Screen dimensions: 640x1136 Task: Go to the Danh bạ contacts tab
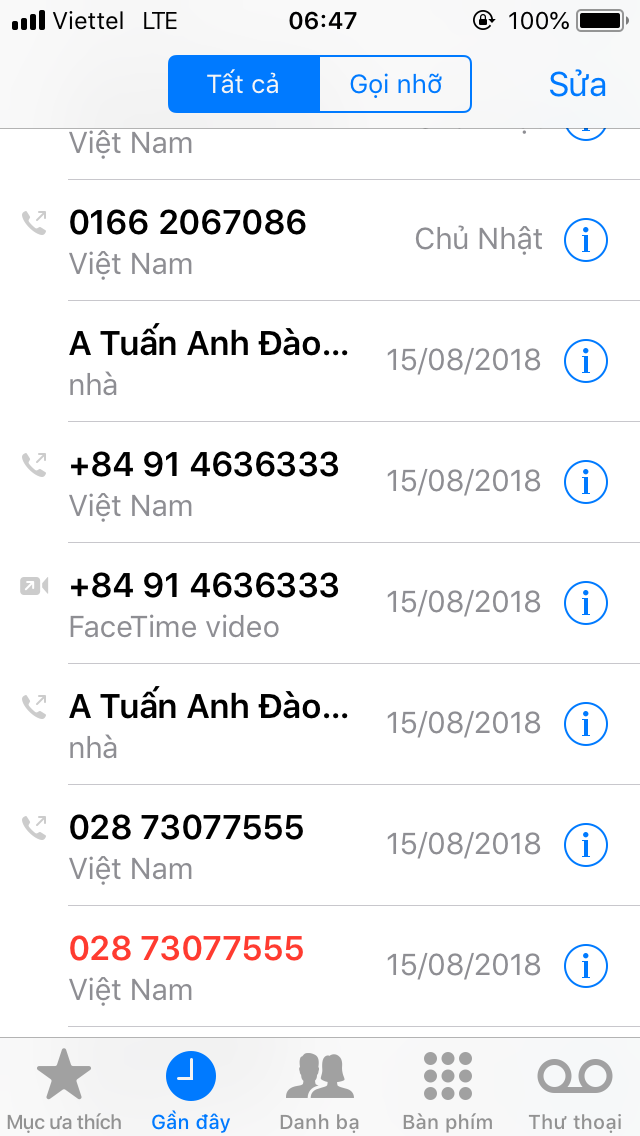coord(319,1090)
